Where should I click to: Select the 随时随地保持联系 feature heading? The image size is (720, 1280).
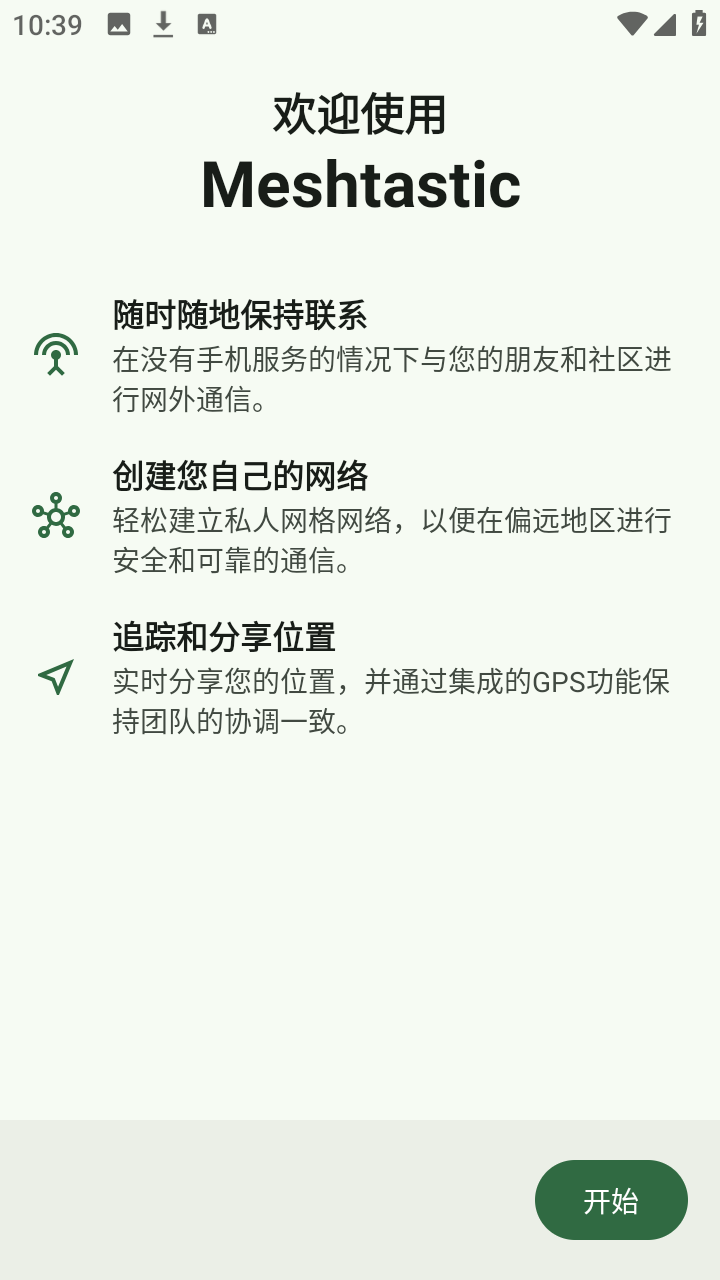(240, 315)
